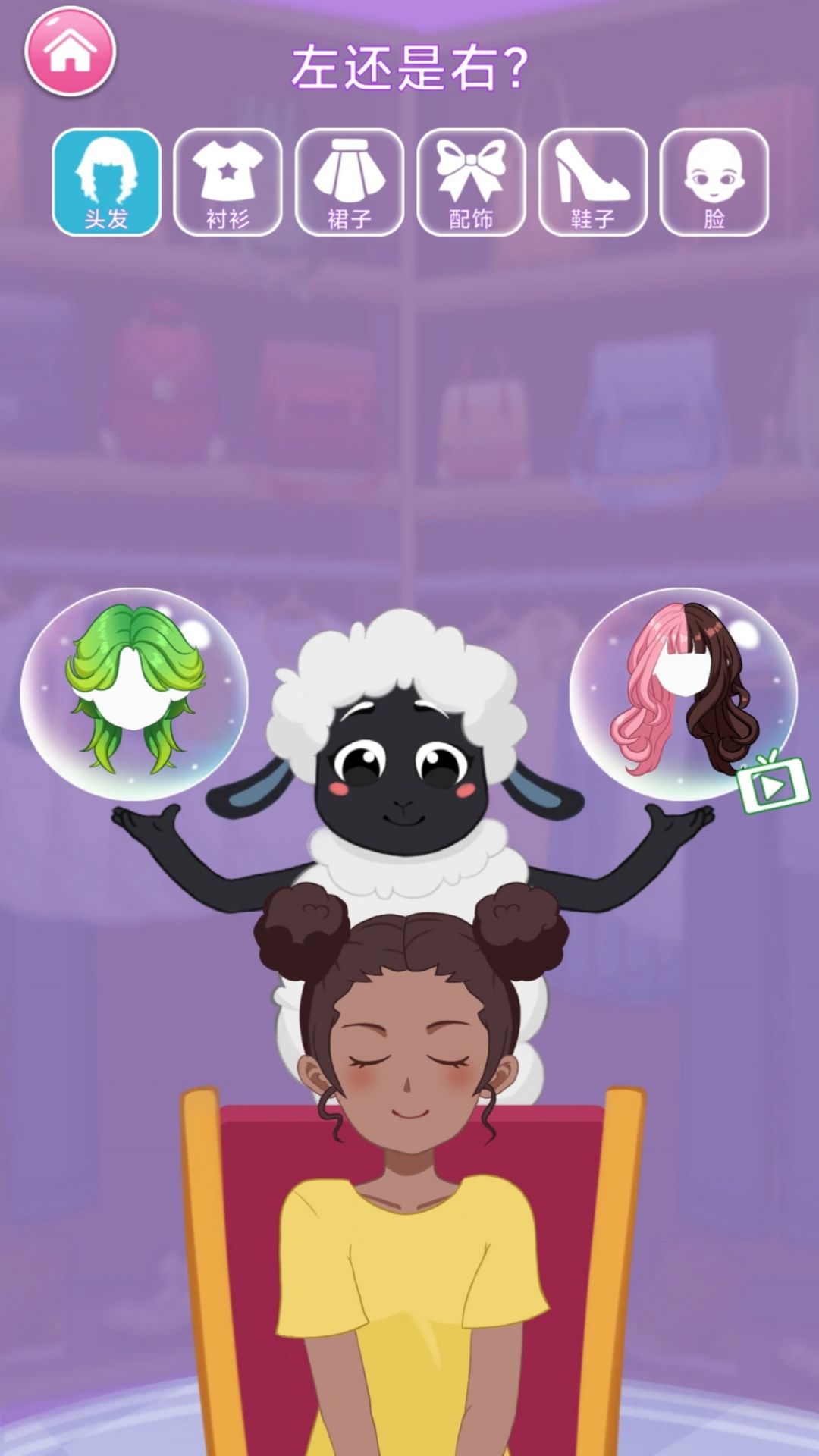
Task: Select the 头发 (hair) category tab
Action: [x=107, y=183]
